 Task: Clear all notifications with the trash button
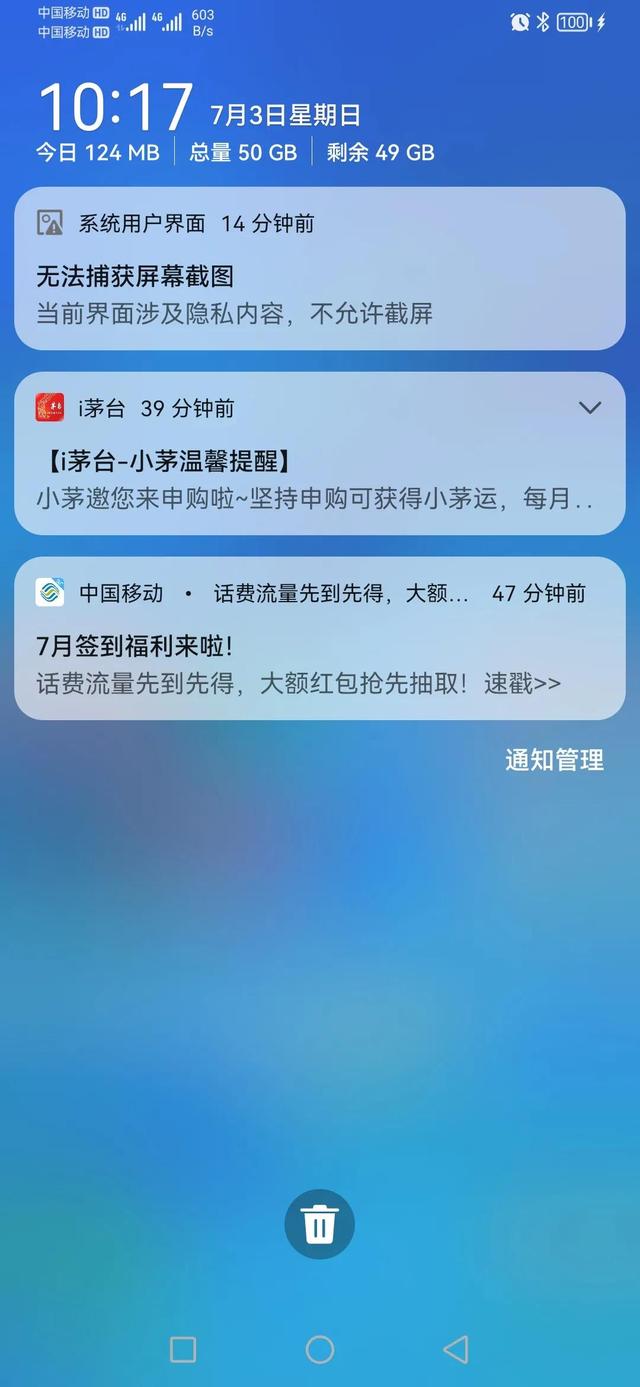point(320,1224)
